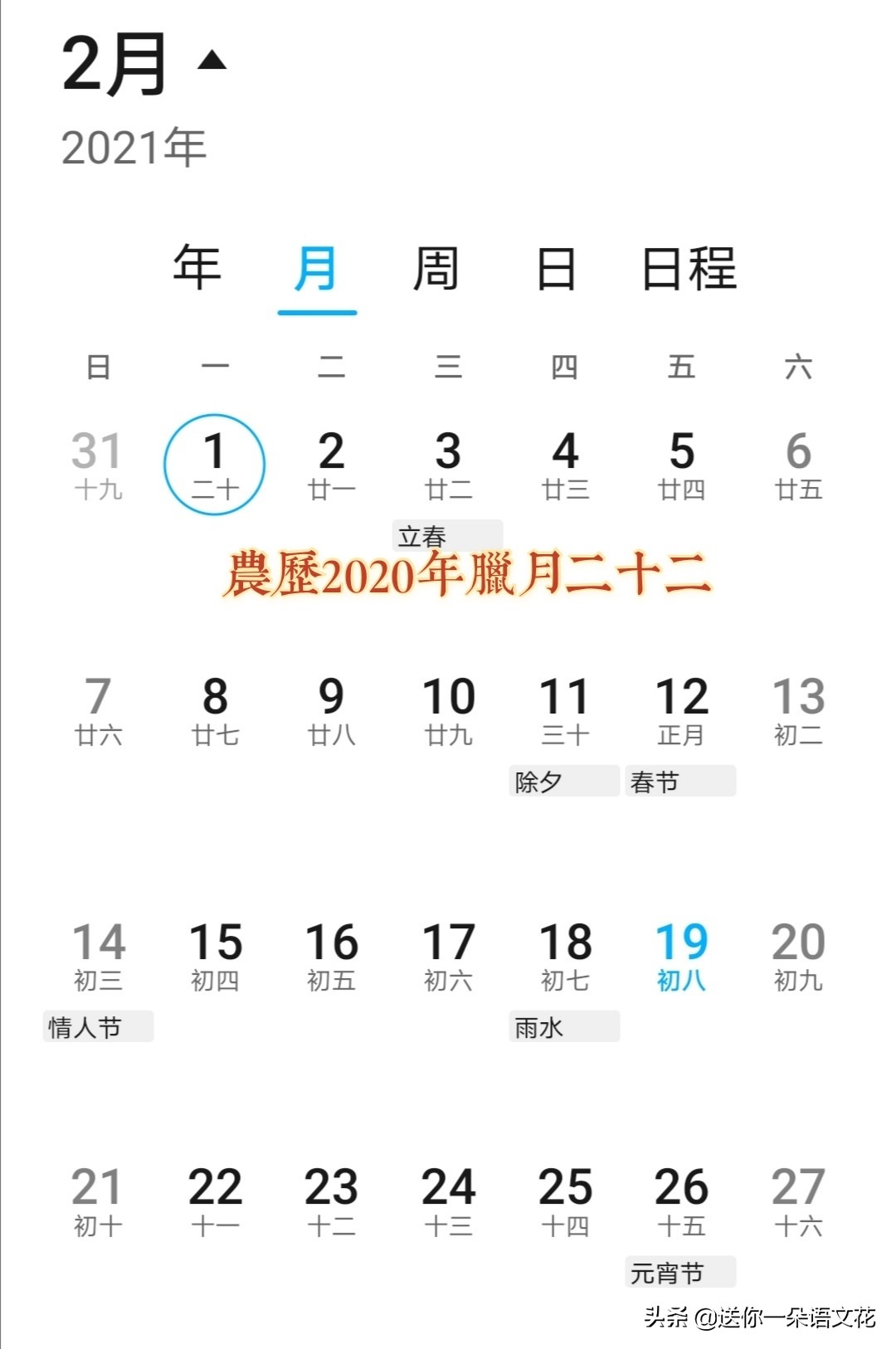Image resolution: width=896 pixels, height=1349 pixels.
Task: Select February 14 marked 情人节
Action: click(98, 956)
